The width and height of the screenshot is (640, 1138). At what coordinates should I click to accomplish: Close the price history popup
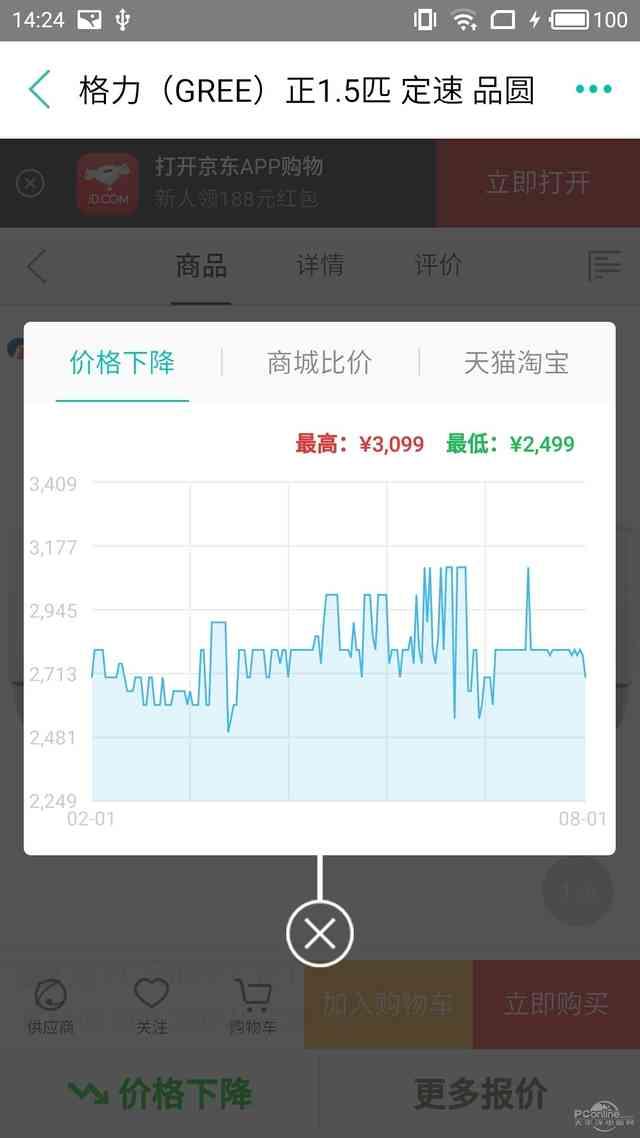click(x=320, y=933)
